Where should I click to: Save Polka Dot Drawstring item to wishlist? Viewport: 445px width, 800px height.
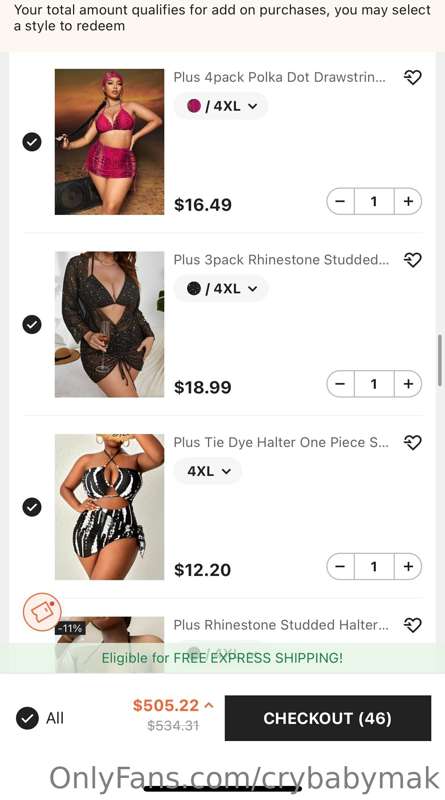(x=412, y=78)
